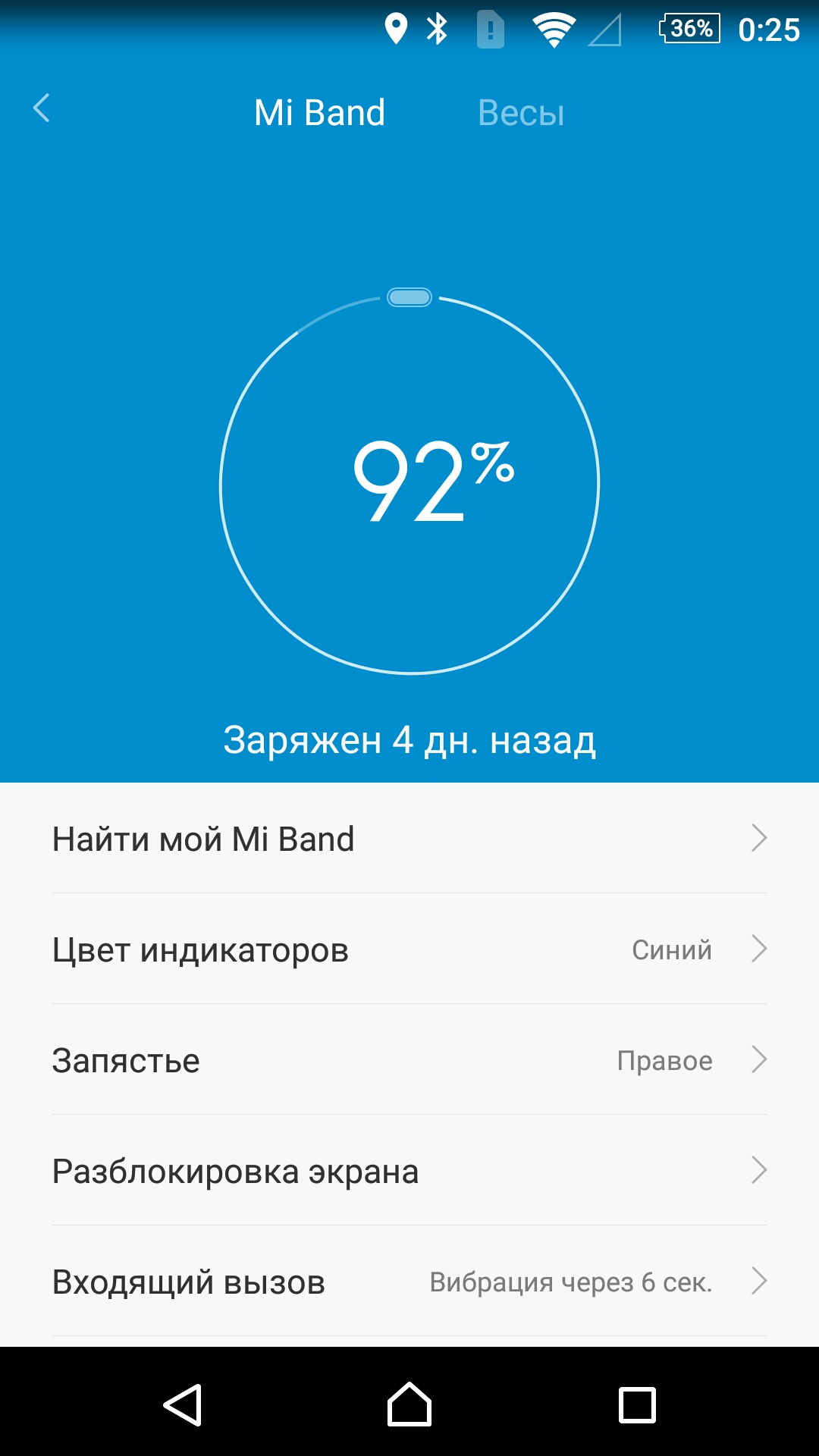This screenshot has height=1456, width=819.
Task: Select the Mi Band tab
Action: pos(319,113)
